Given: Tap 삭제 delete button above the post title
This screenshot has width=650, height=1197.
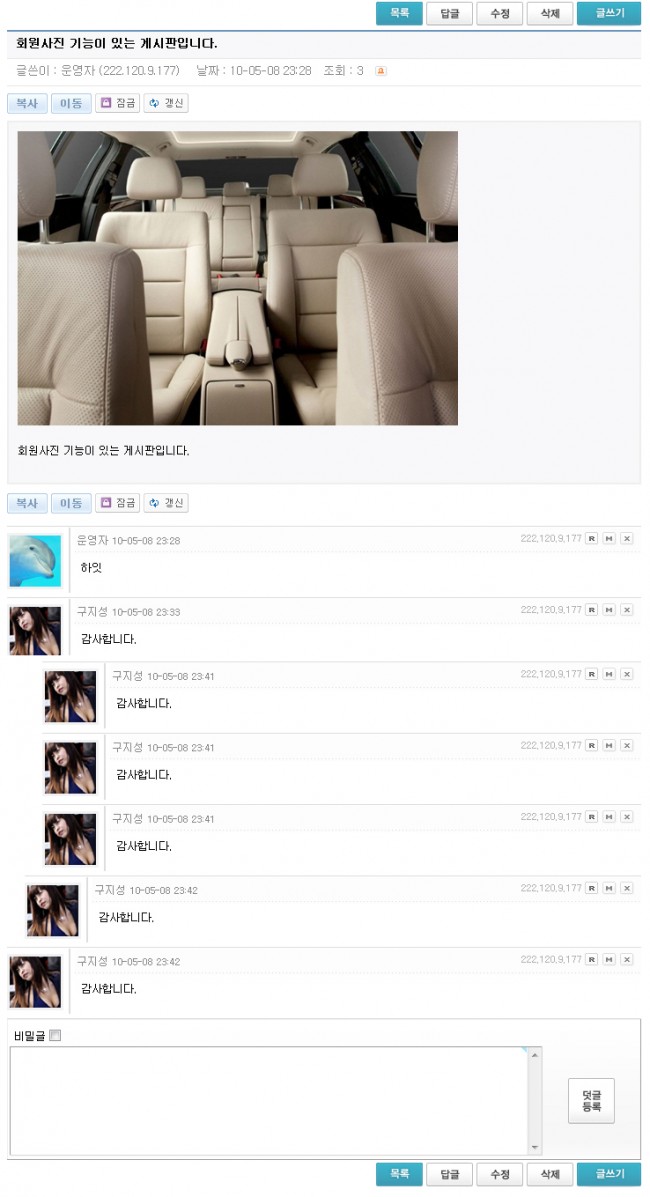Looking at the screenshot, I should [x=549, y=13].
